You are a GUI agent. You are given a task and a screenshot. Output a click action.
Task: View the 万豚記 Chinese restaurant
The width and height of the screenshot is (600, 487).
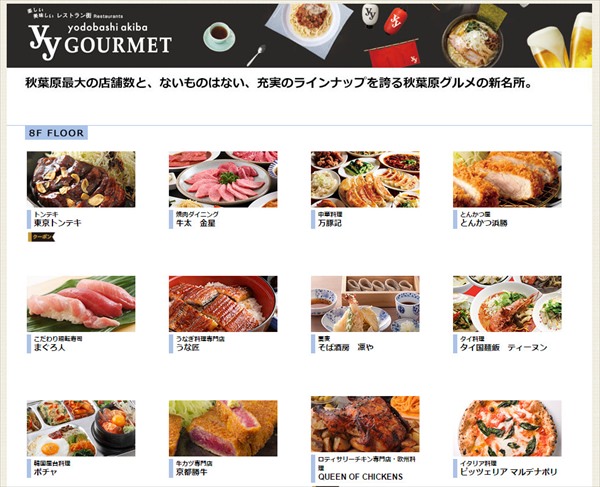click(365, 179)
